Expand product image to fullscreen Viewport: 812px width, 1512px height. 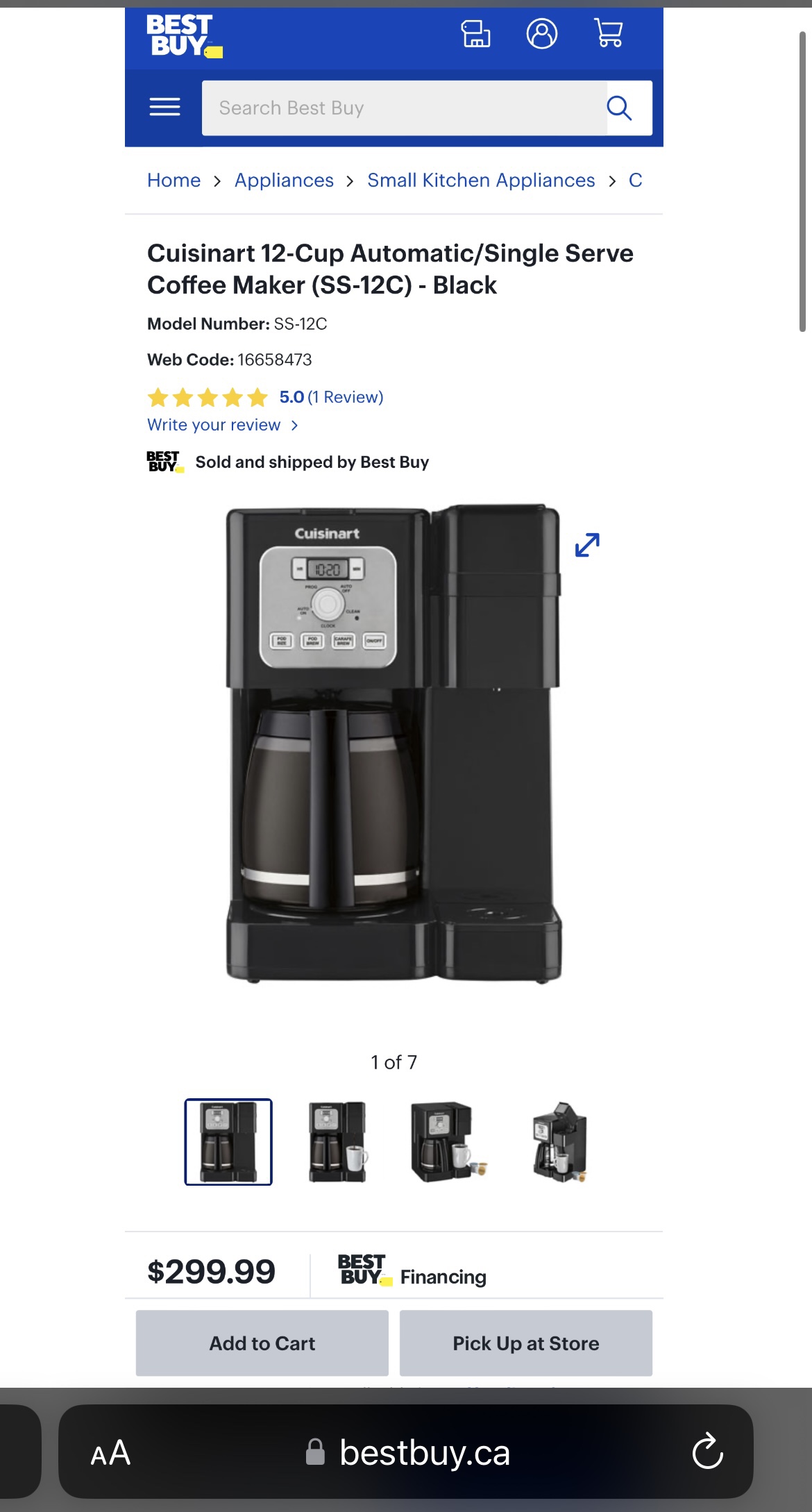pyautogui.click(x=587, y=545)
